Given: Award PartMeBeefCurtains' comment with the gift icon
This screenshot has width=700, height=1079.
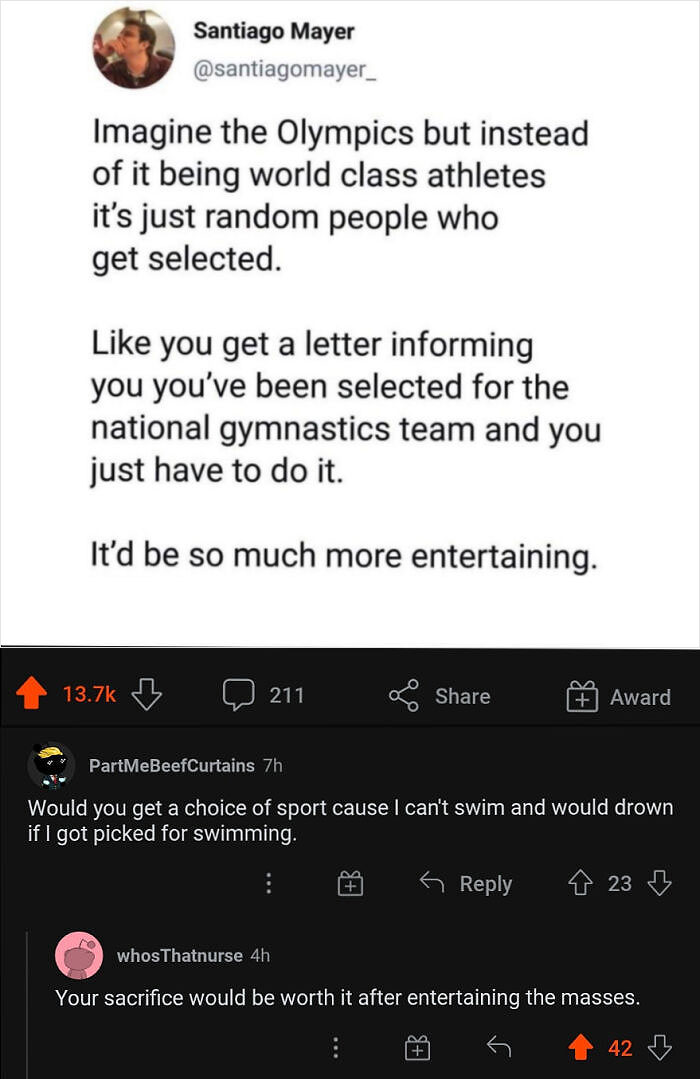Looking at the screenshot, I should click(349, 884).
